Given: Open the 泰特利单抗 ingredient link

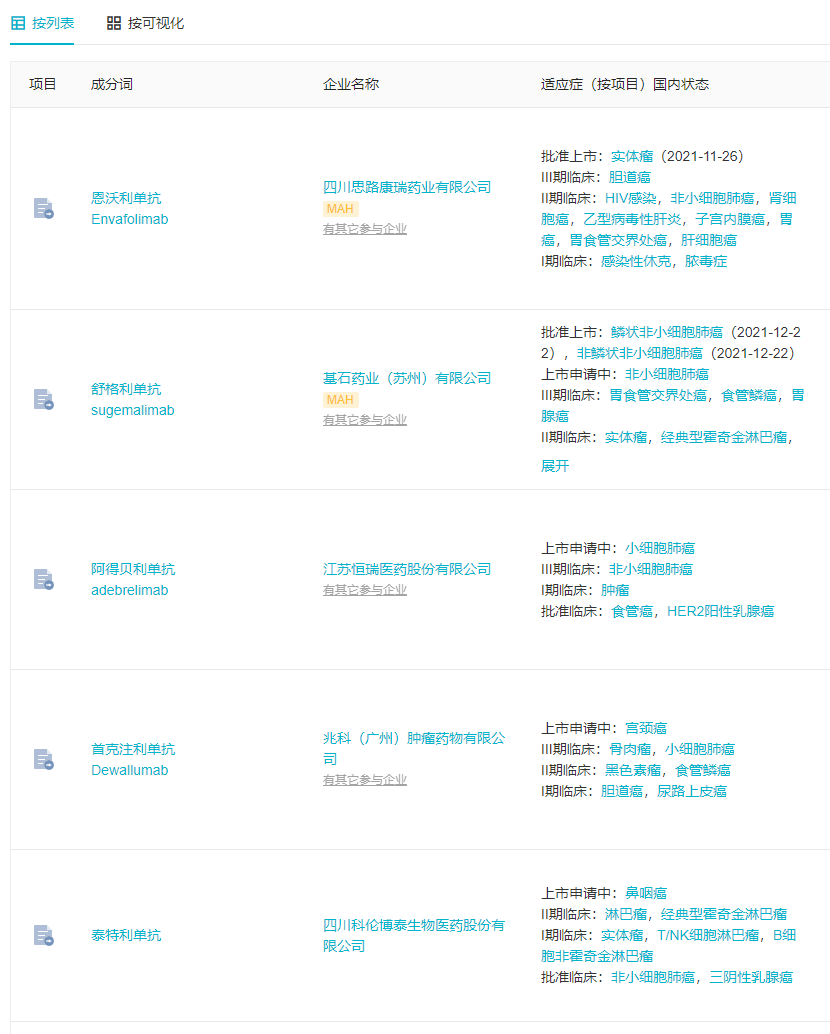Looking at the screenshot, I should 126,935.
